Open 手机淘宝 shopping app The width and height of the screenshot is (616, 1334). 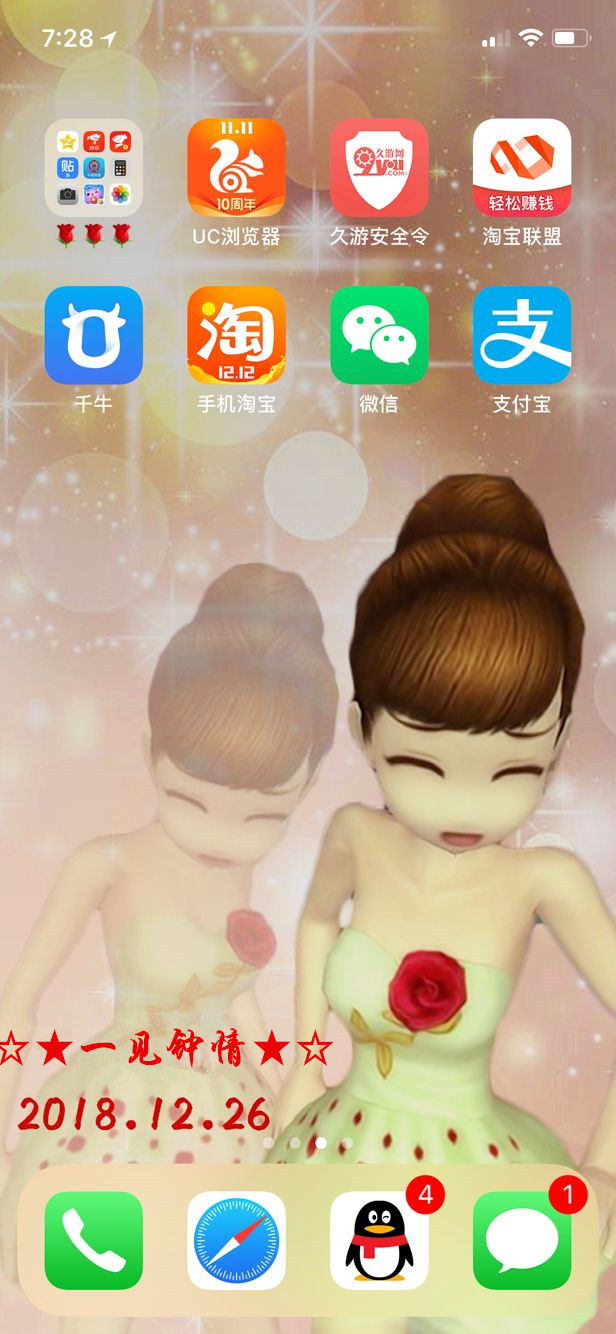tap(236, 336)
